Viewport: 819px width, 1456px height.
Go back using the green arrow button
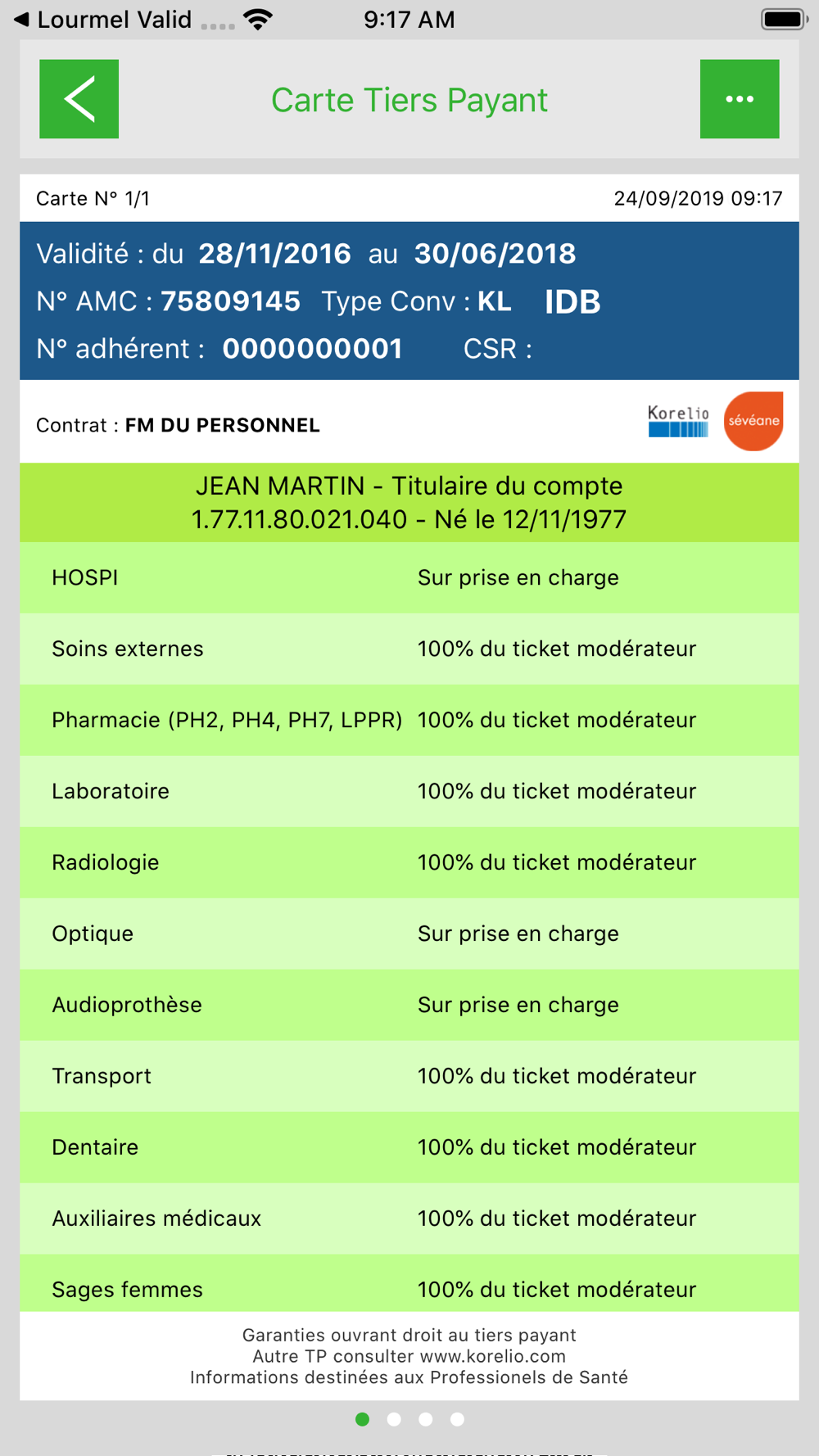79,99
